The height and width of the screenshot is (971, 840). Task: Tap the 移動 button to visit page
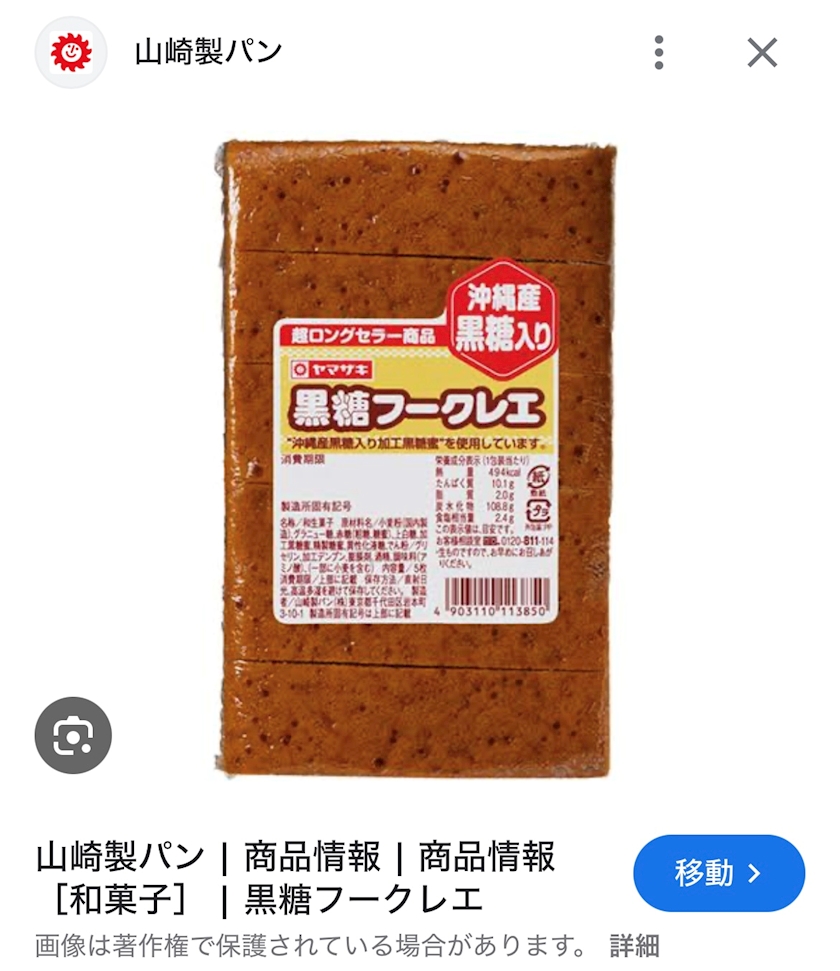(x=718, y=873)
